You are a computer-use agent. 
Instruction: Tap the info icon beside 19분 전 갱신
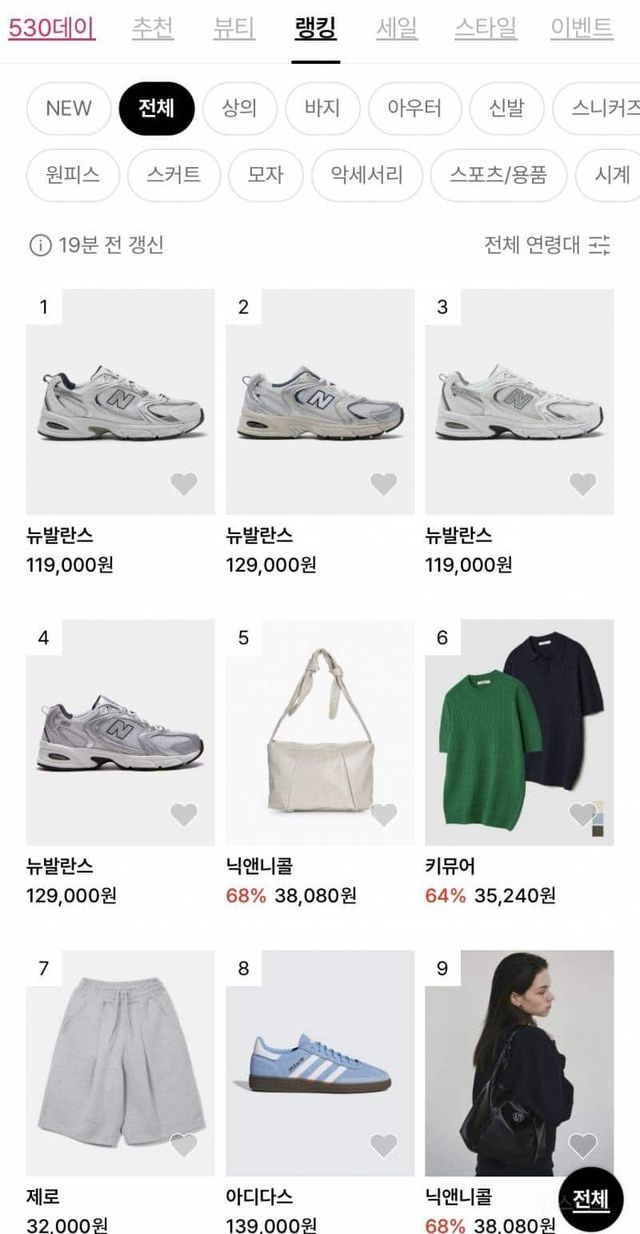(40, 245)
